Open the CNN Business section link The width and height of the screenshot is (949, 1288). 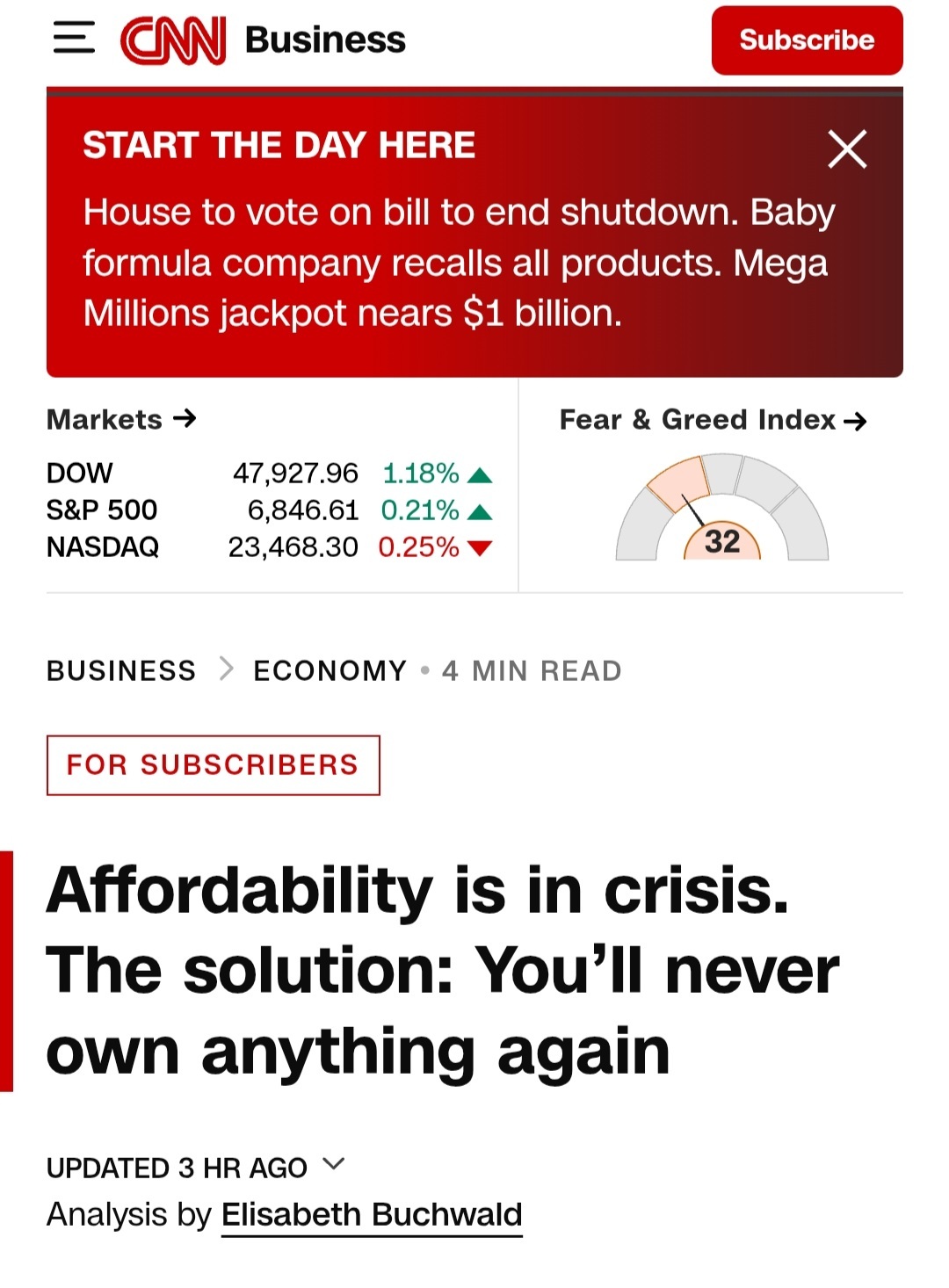325,40
